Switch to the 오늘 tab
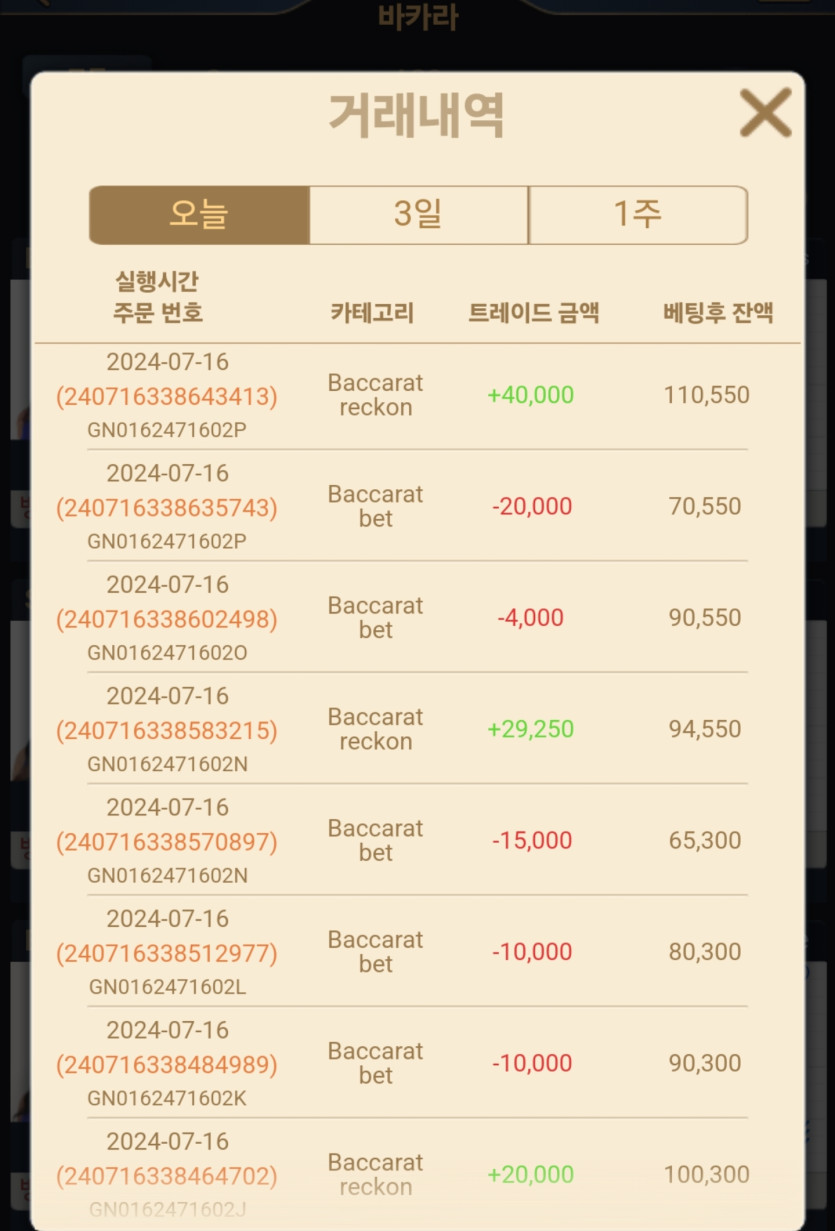The image size is (835, 1231). [x=199, y=214]
